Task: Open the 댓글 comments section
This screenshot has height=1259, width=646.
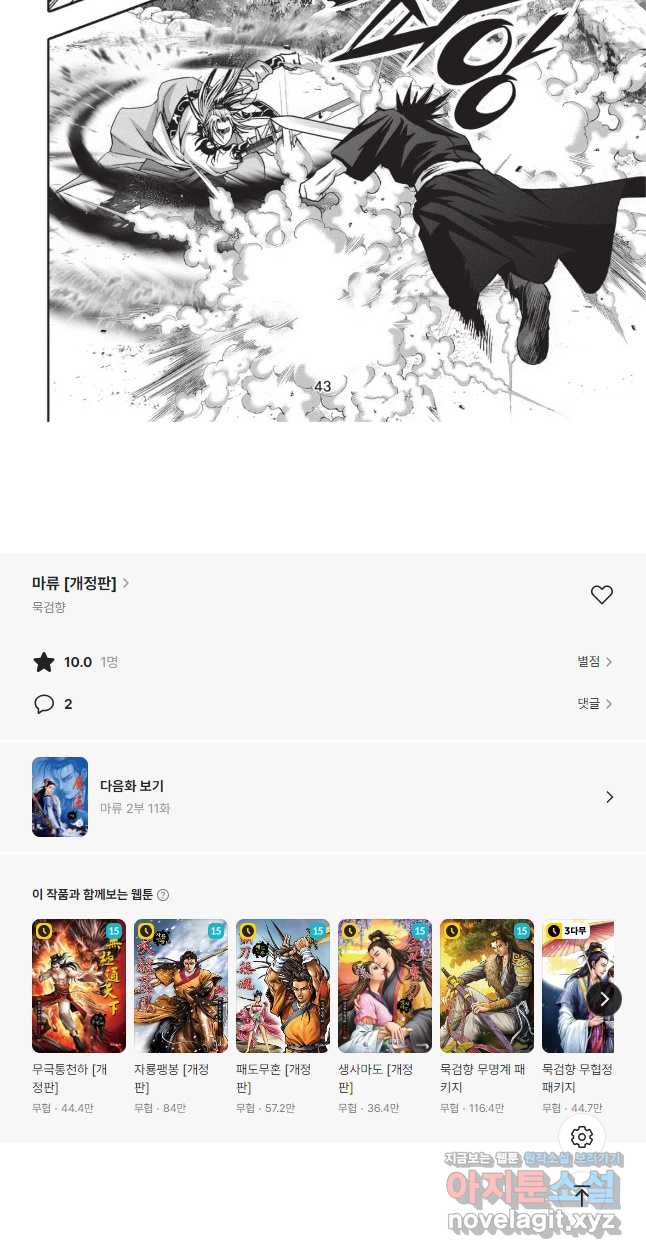Action: pyautogui.click(x=594, y=704)
